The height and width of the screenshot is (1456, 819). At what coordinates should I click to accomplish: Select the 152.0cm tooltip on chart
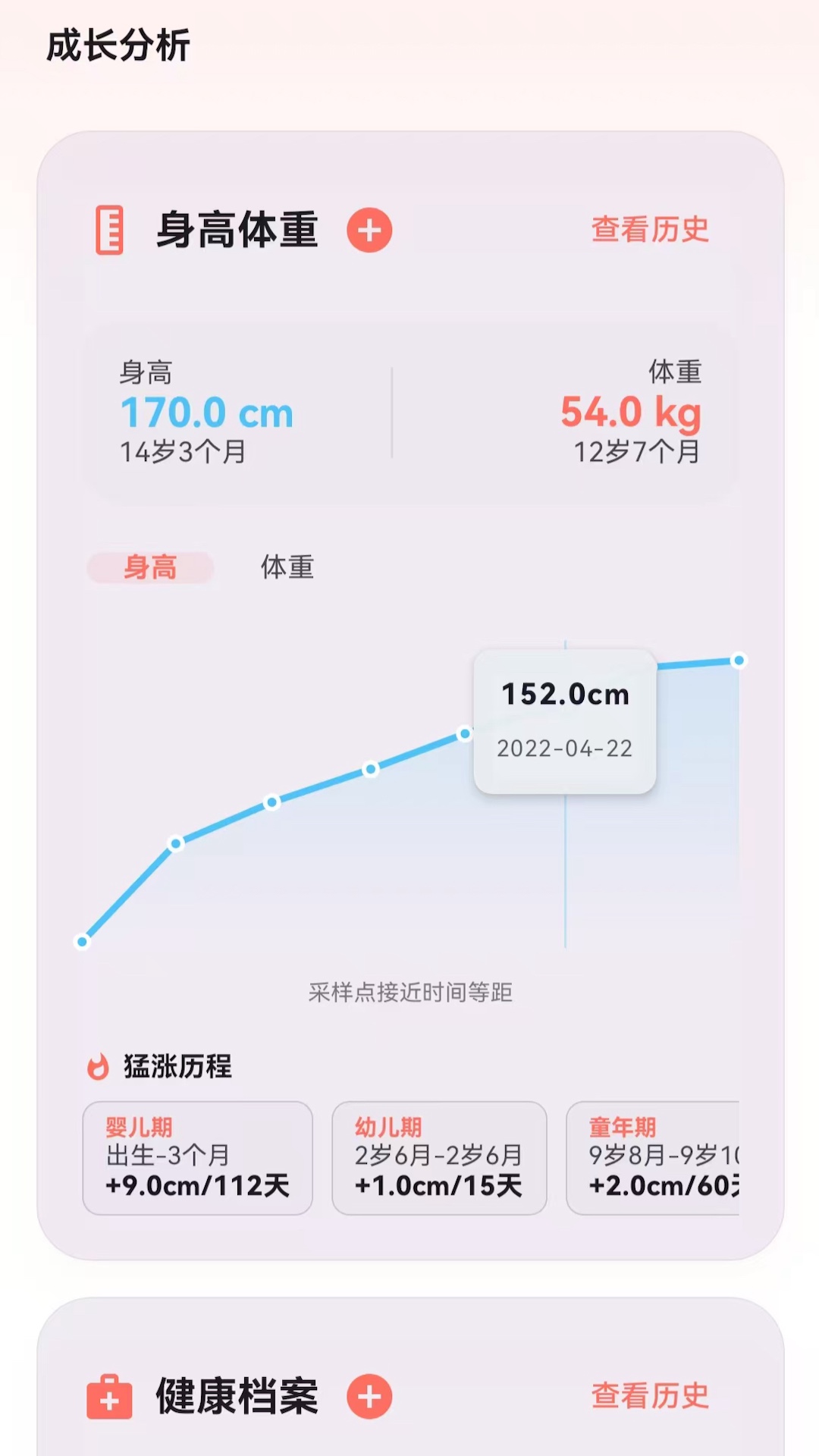point(563,720)
